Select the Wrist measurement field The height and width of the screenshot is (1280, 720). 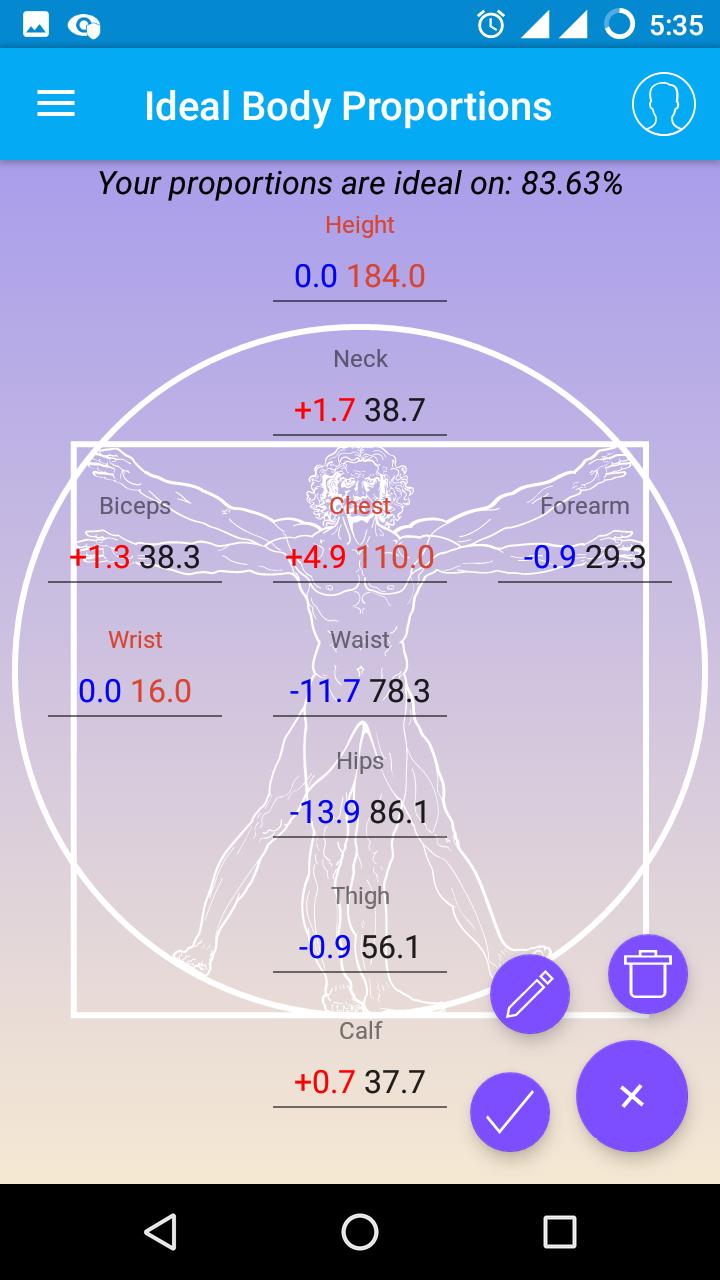135,691
